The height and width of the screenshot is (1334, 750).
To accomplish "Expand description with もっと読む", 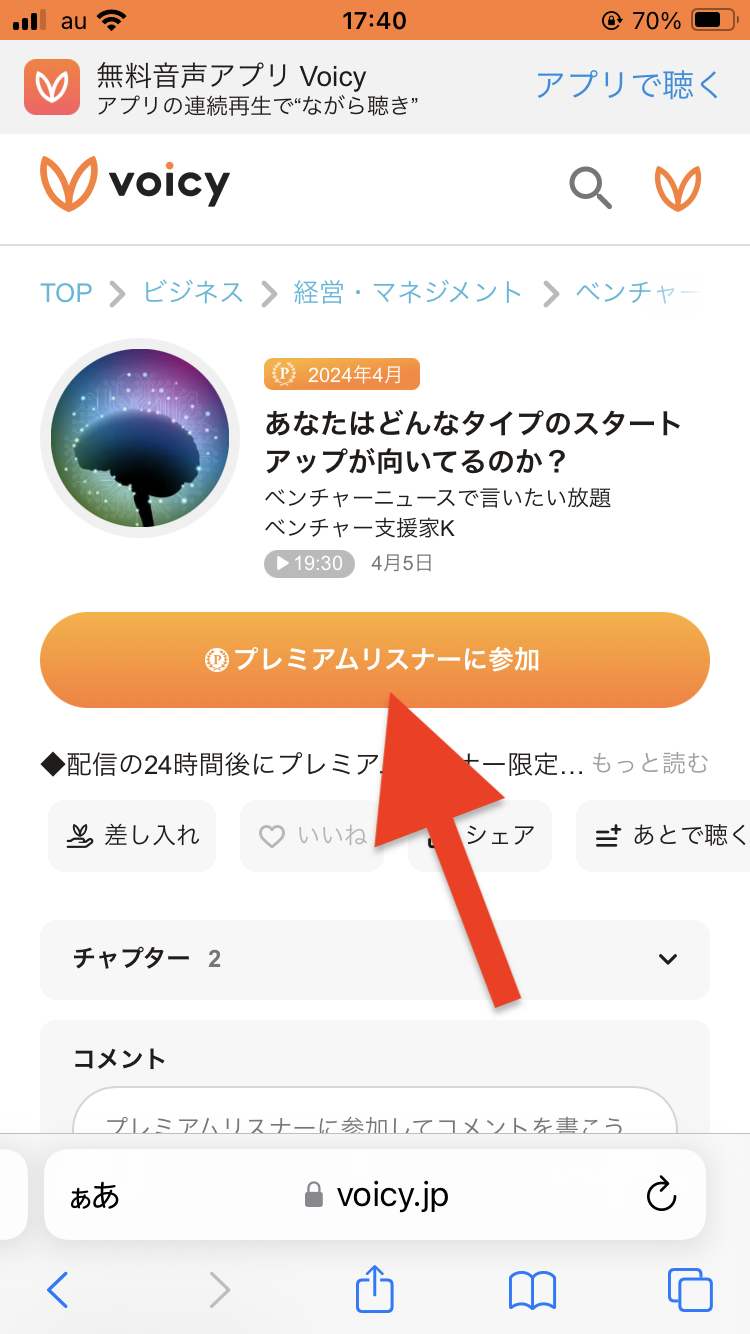I will pos(650,764).
